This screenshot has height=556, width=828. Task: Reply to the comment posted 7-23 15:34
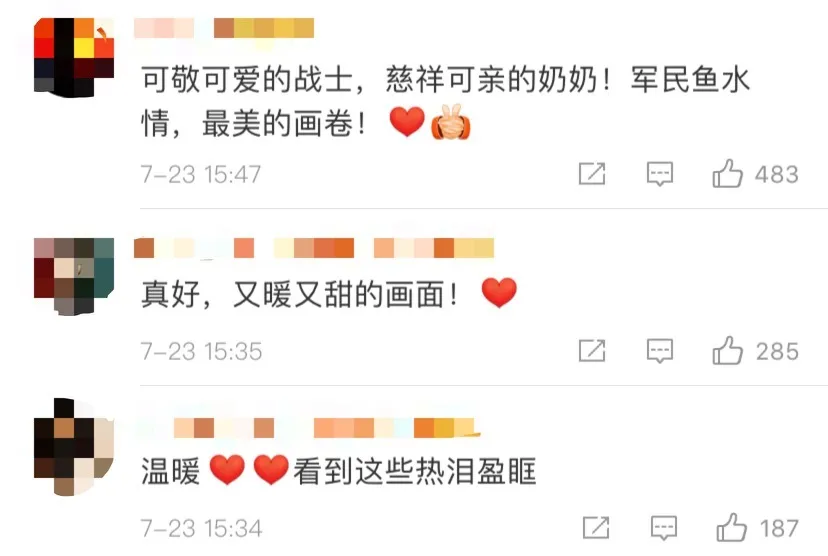663,527
